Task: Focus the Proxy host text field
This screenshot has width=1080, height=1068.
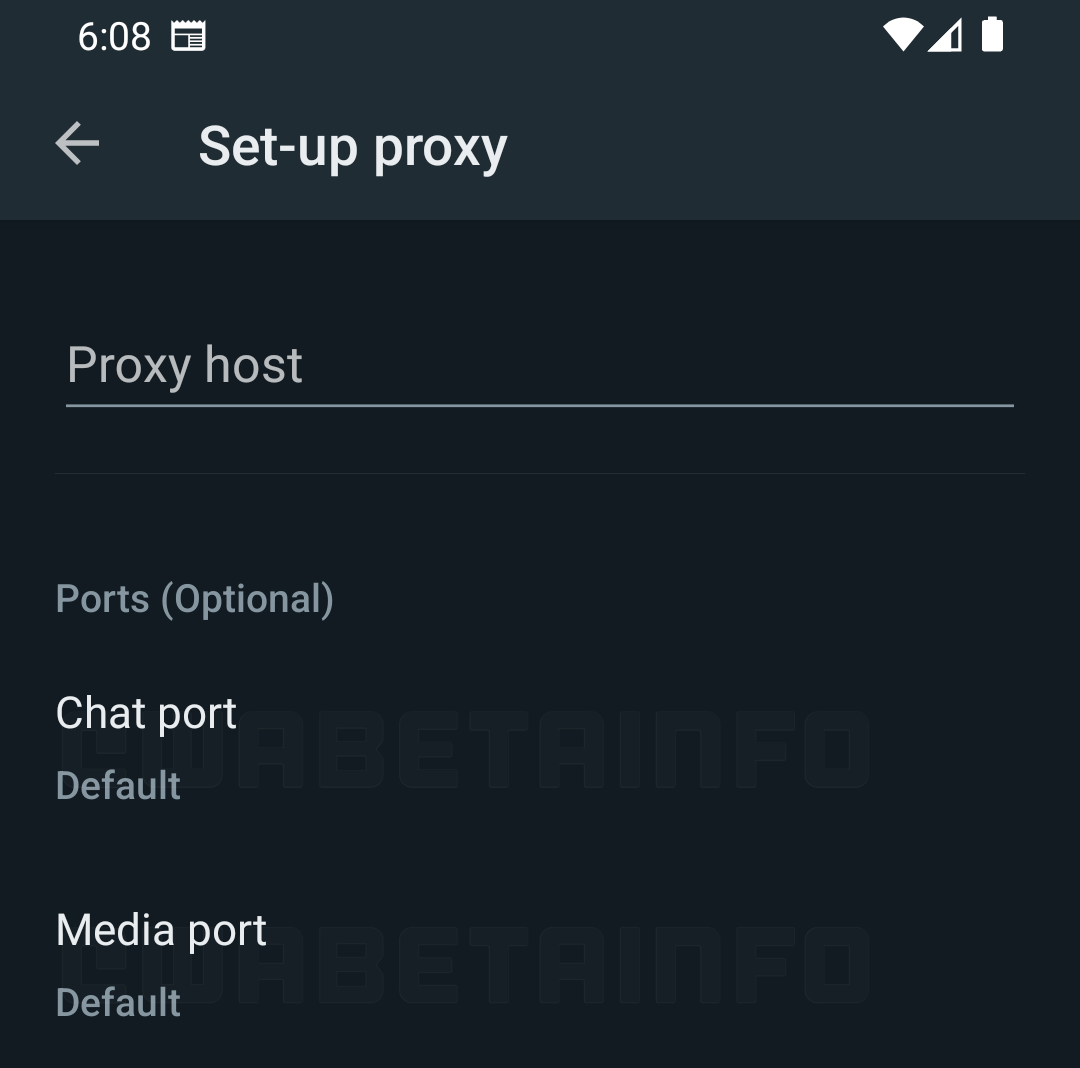Action: point(538,366)
